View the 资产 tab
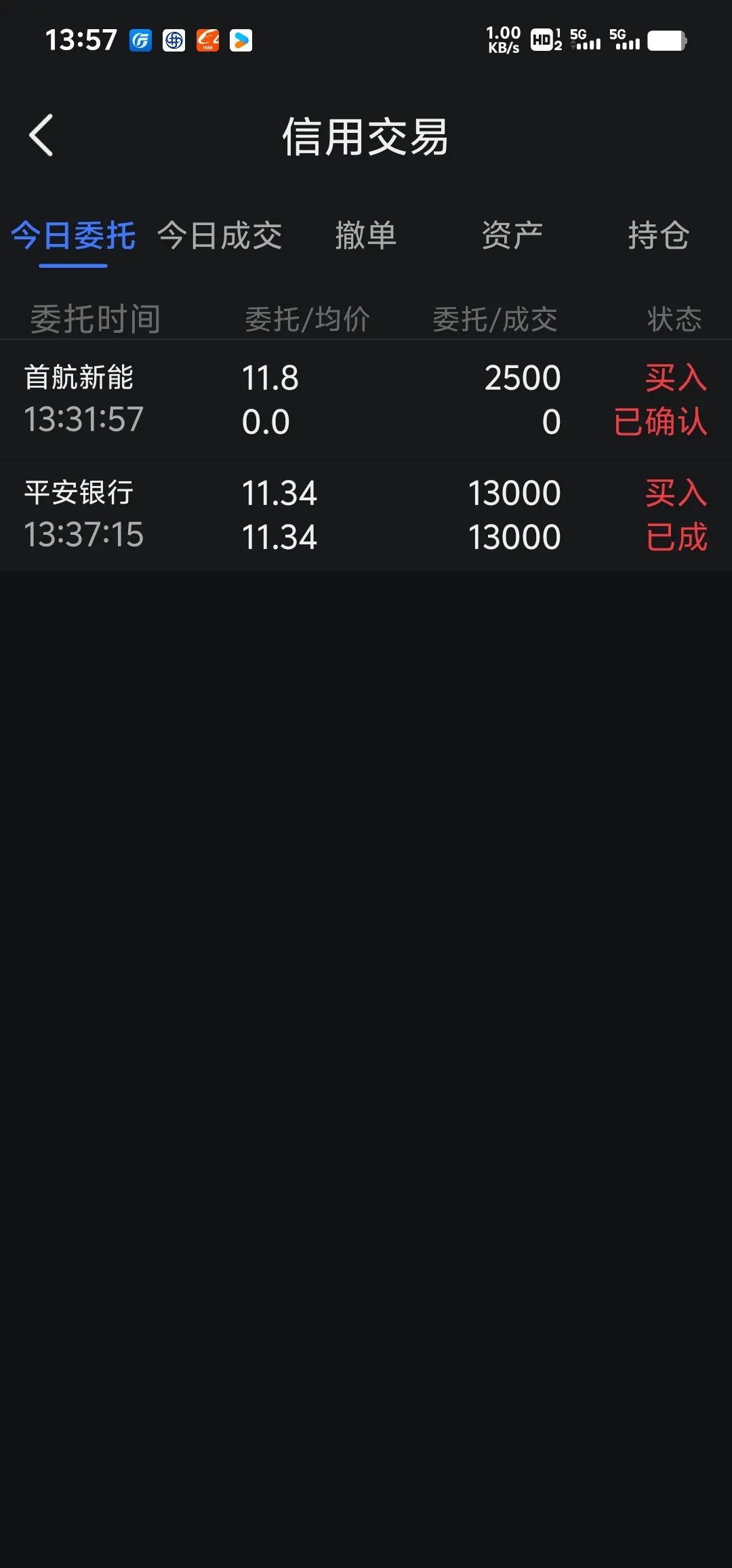Viewport: 732px width, 1568px height. click(512, 236)
